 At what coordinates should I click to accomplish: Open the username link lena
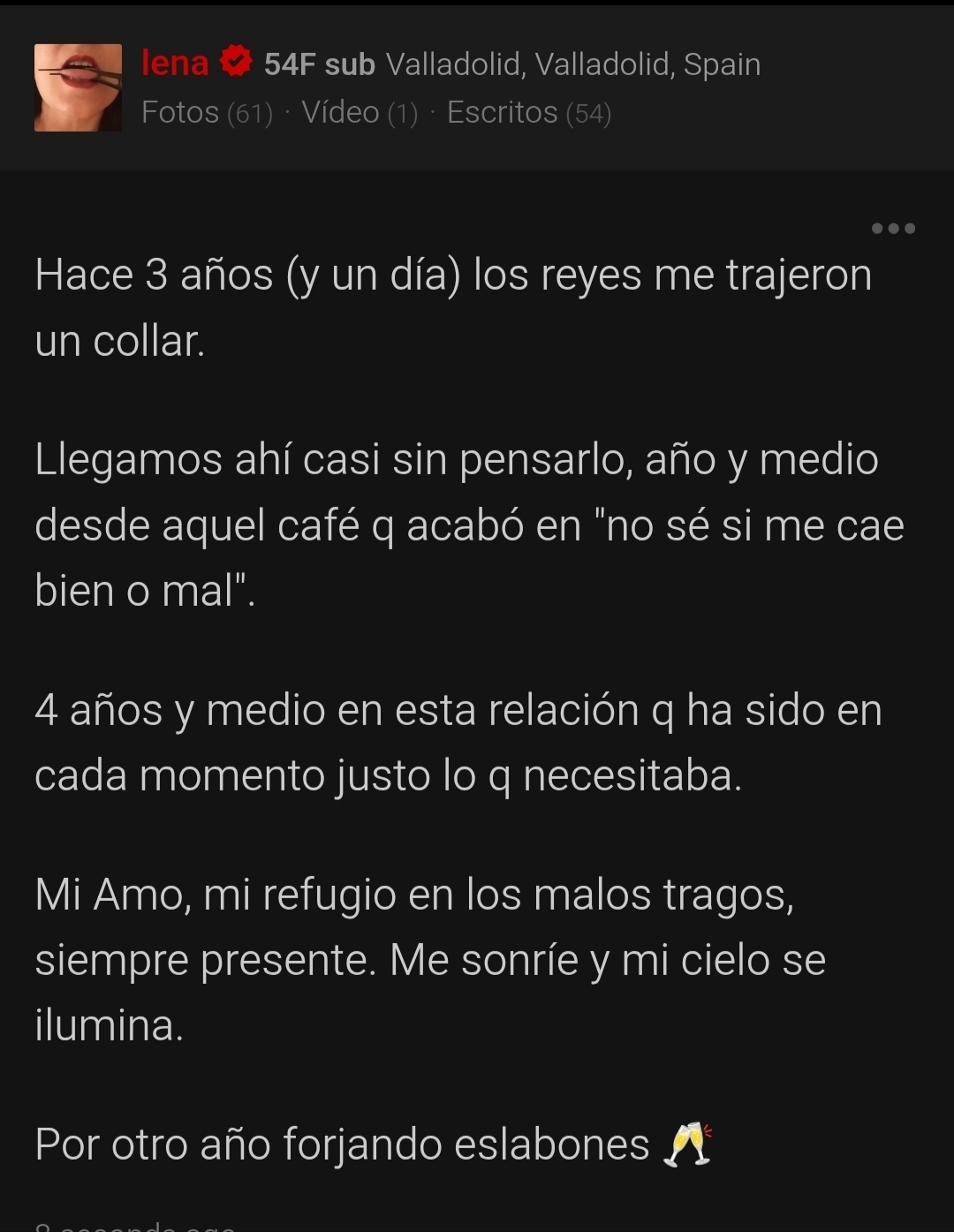(175, 64)
